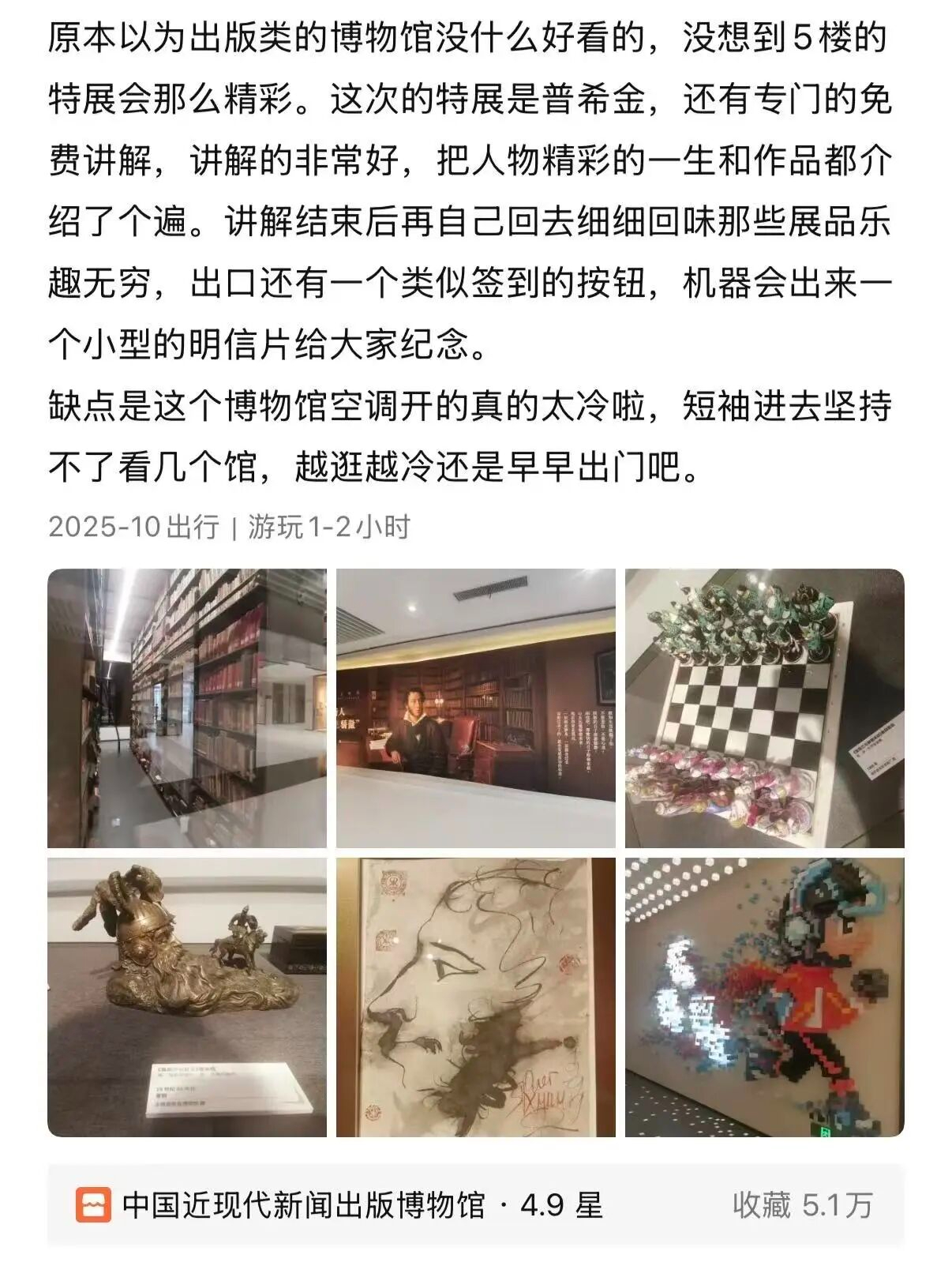
Task: Open the chessboard exhibit photo
Action: pyautogui.click(x=764, y=708)
